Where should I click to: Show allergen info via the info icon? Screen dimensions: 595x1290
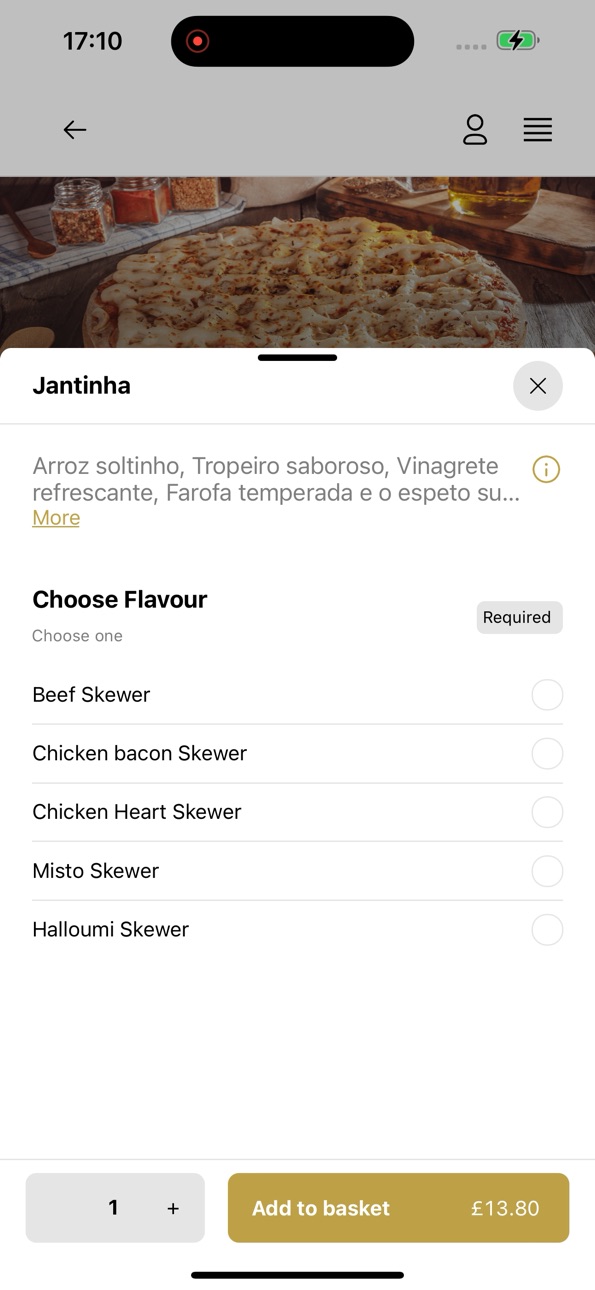click(546, 469)
